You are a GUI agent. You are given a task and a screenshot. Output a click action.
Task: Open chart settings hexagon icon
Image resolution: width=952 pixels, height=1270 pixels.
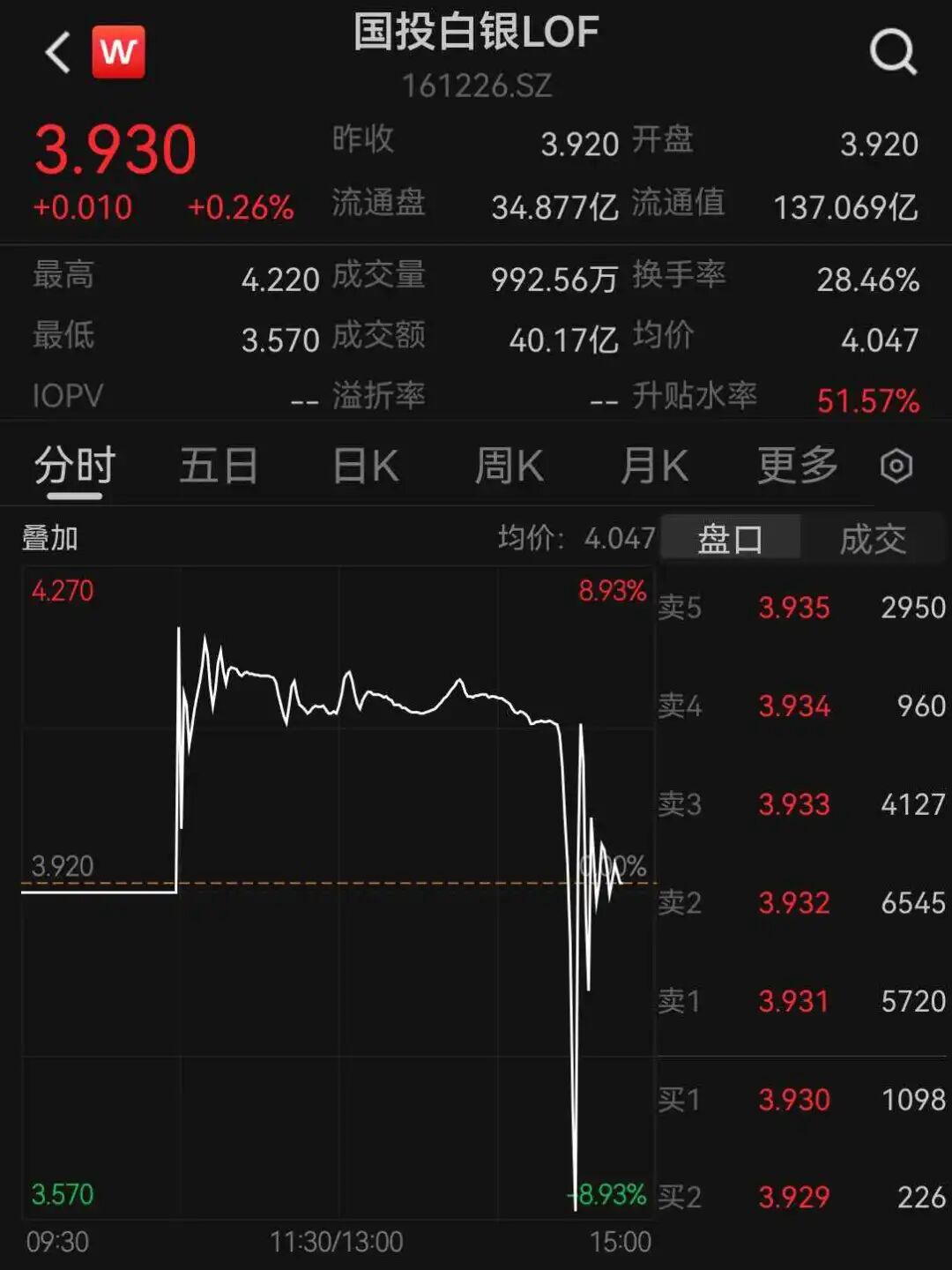(x=896, y=466)
